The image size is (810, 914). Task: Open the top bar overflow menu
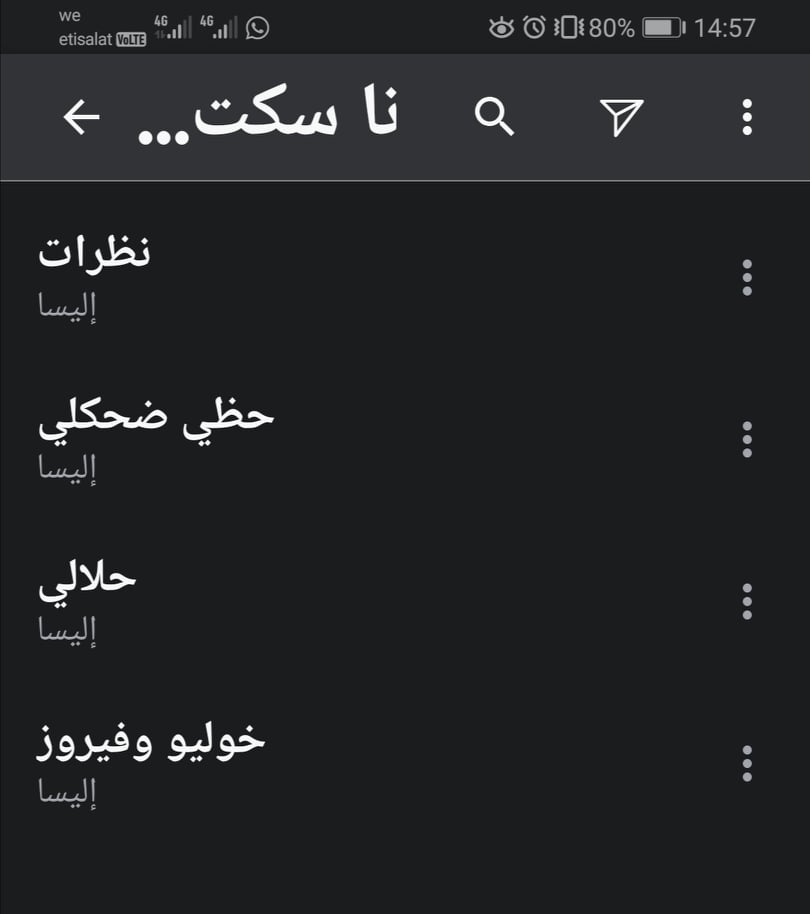coord(747,118)
